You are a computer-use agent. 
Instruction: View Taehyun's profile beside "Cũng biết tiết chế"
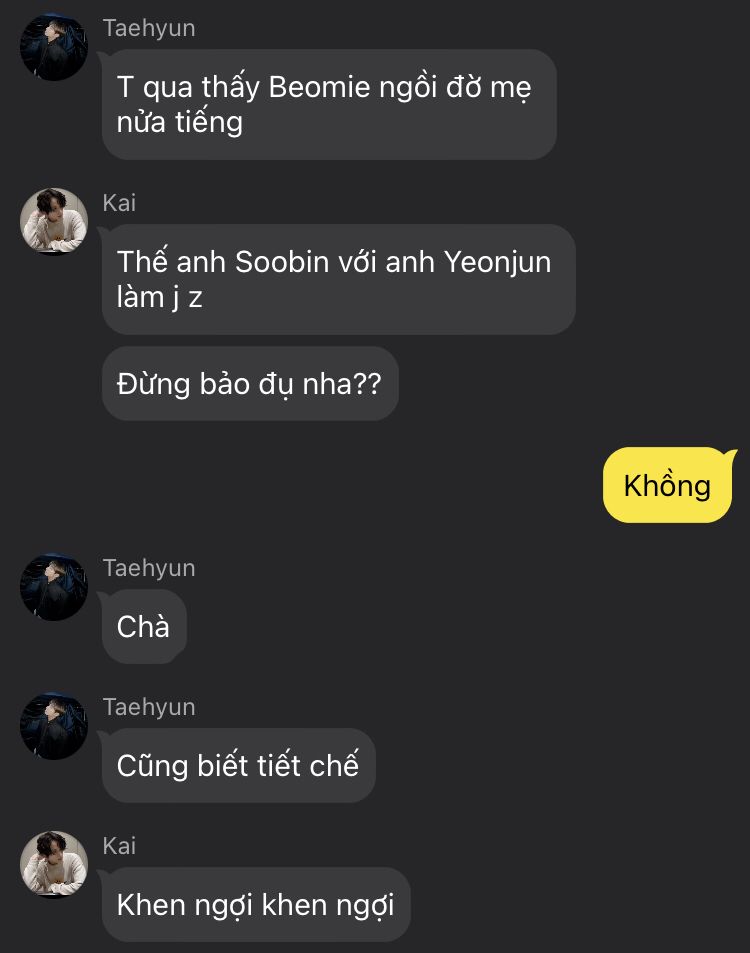pos(54,726)
